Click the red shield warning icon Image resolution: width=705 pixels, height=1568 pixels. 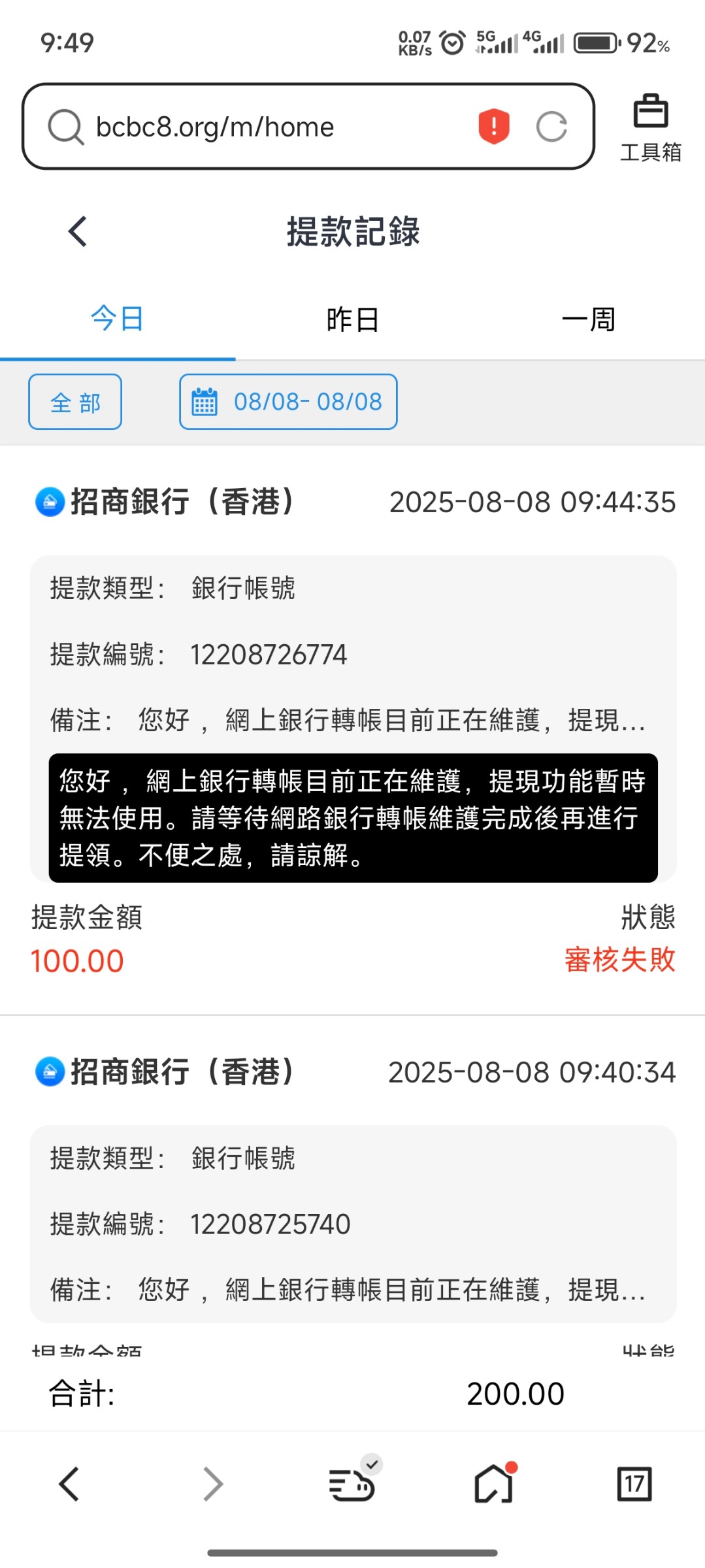492,126
